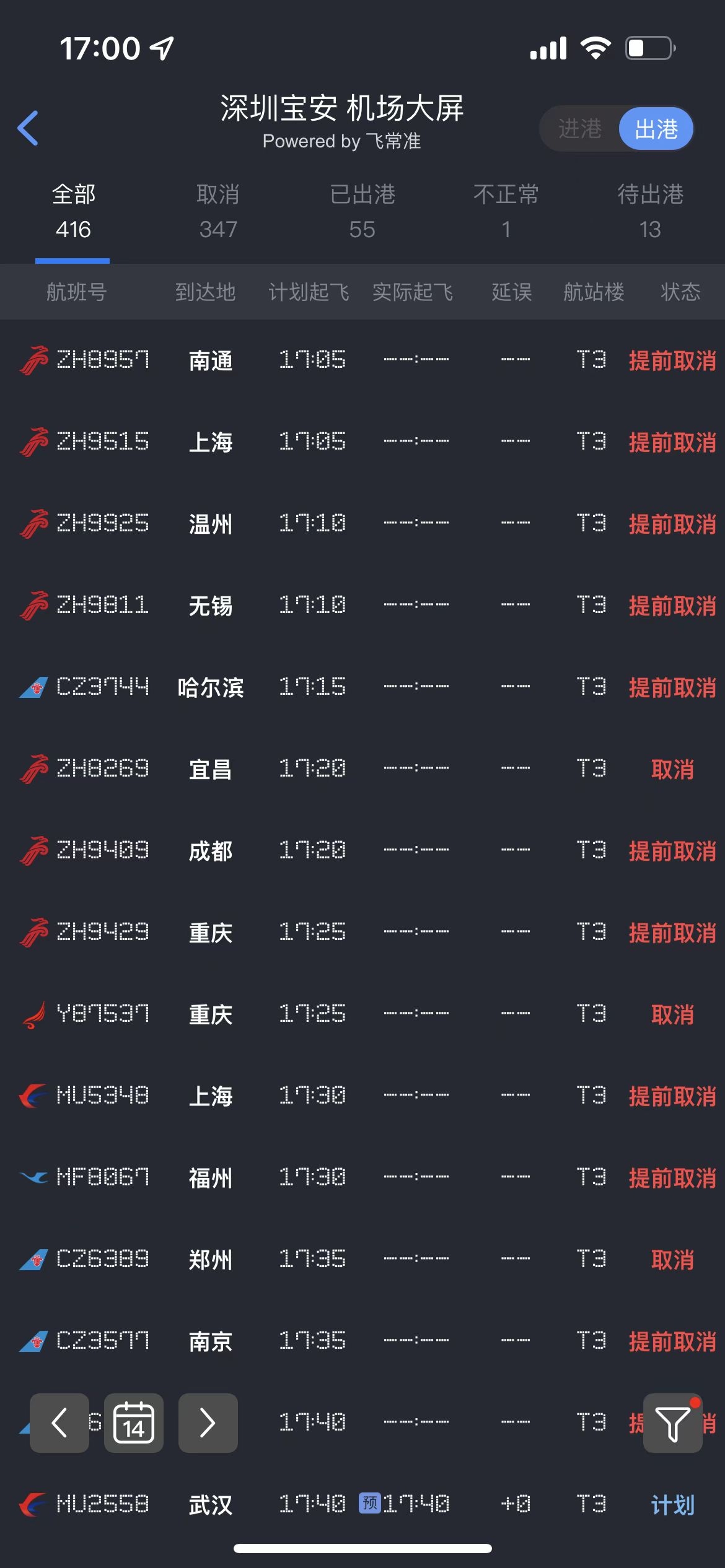725x1568 pixels.
Task: Go to the next day
Action: point(208,1423)
